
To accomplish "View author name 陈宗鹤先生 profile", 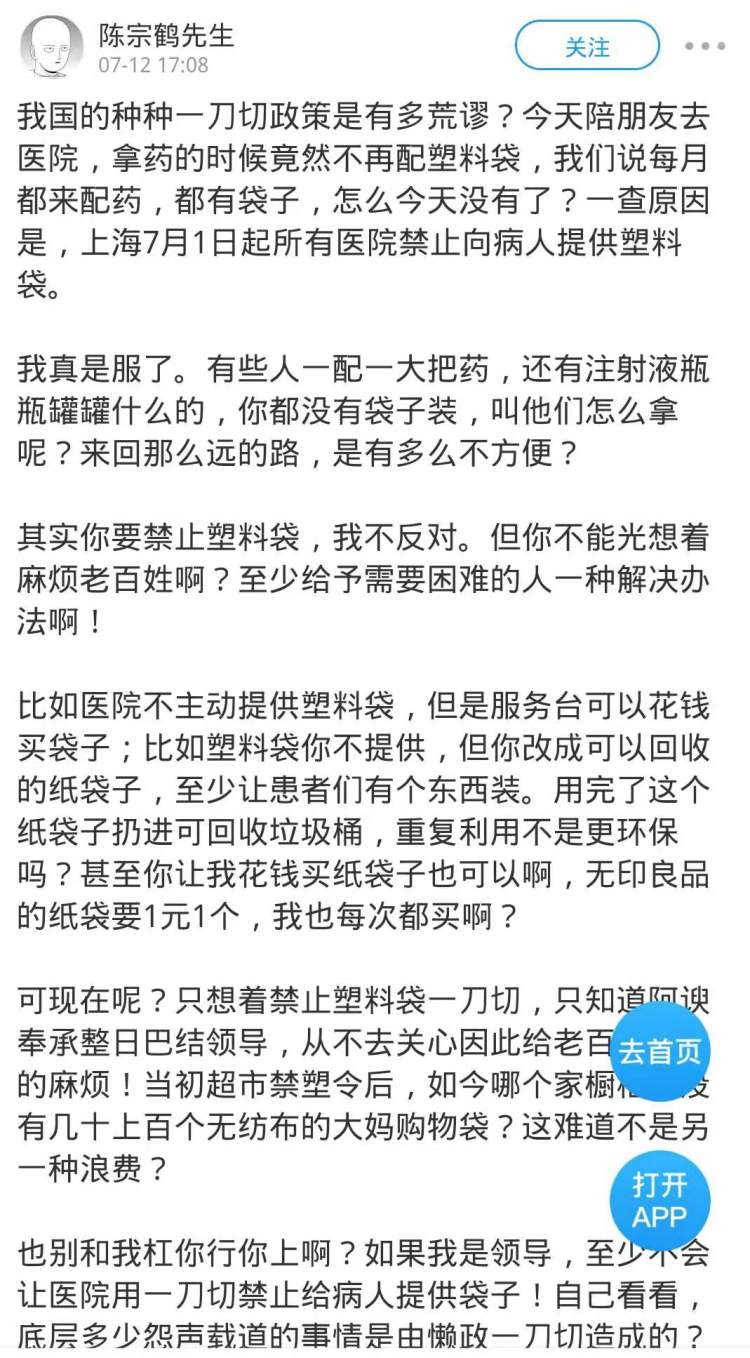I will [166, 36].
